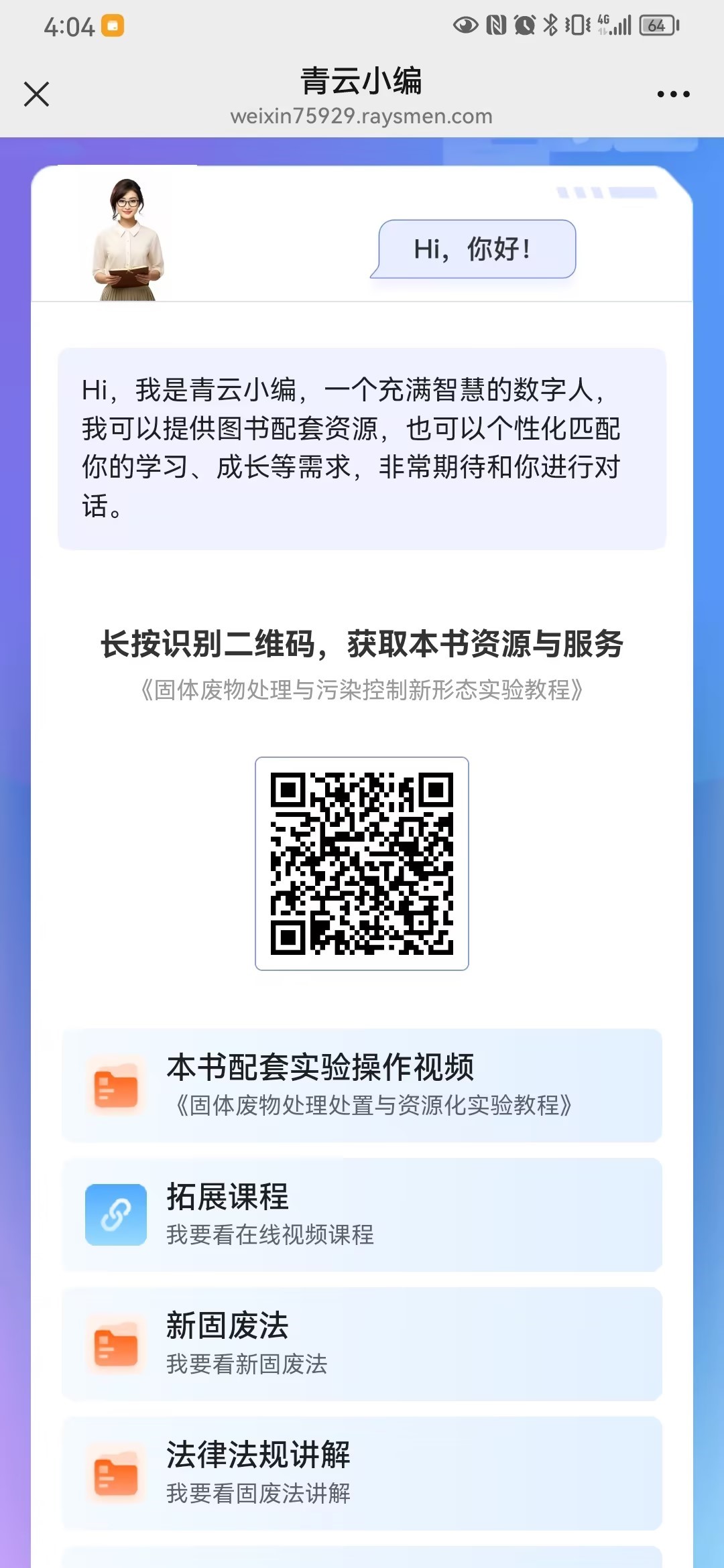Screen dimensions: 724x1568
Task: Open 本书配套实验操作视频 resource
Action: tap(362, 1085)
